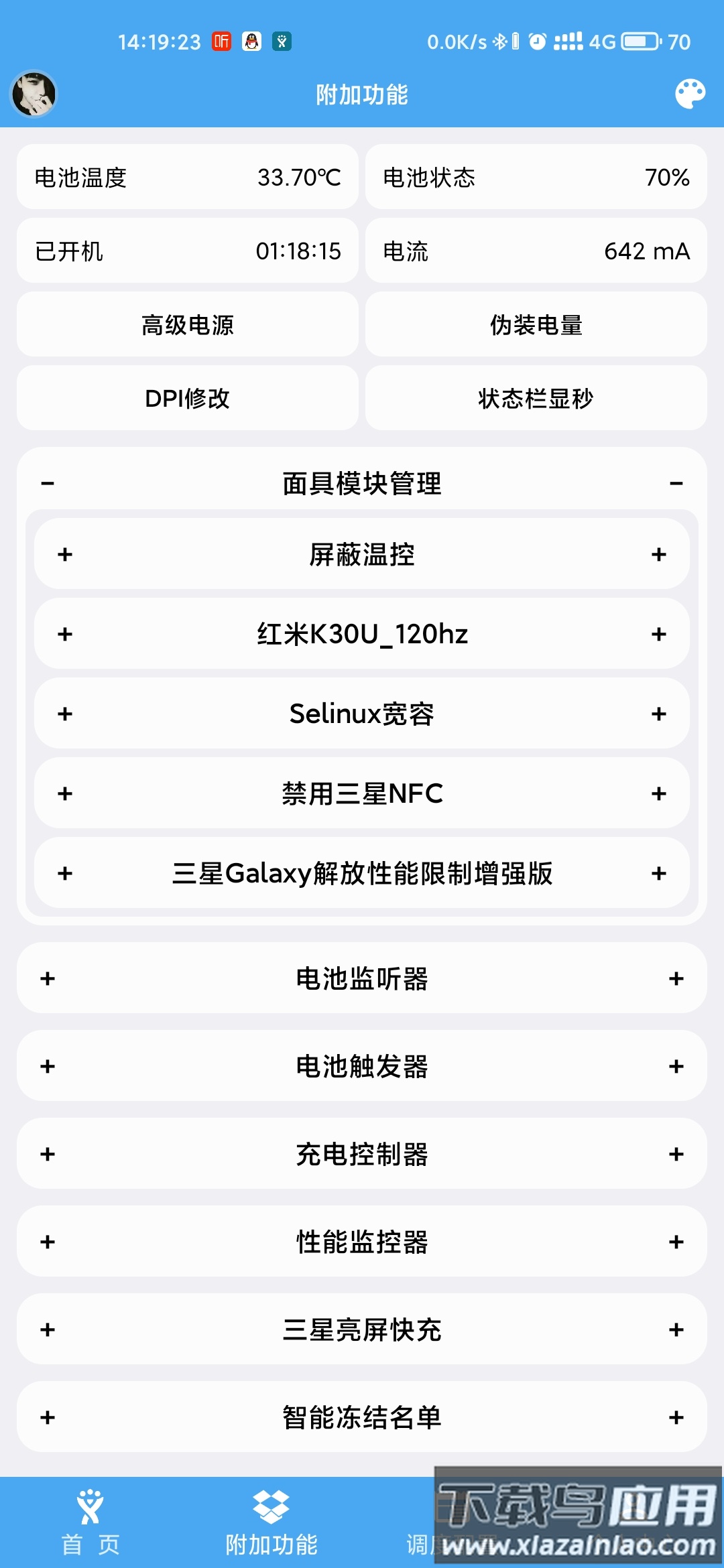Expand the Selinux宽容 module
Screen dimensions: 724x1568
362,714
